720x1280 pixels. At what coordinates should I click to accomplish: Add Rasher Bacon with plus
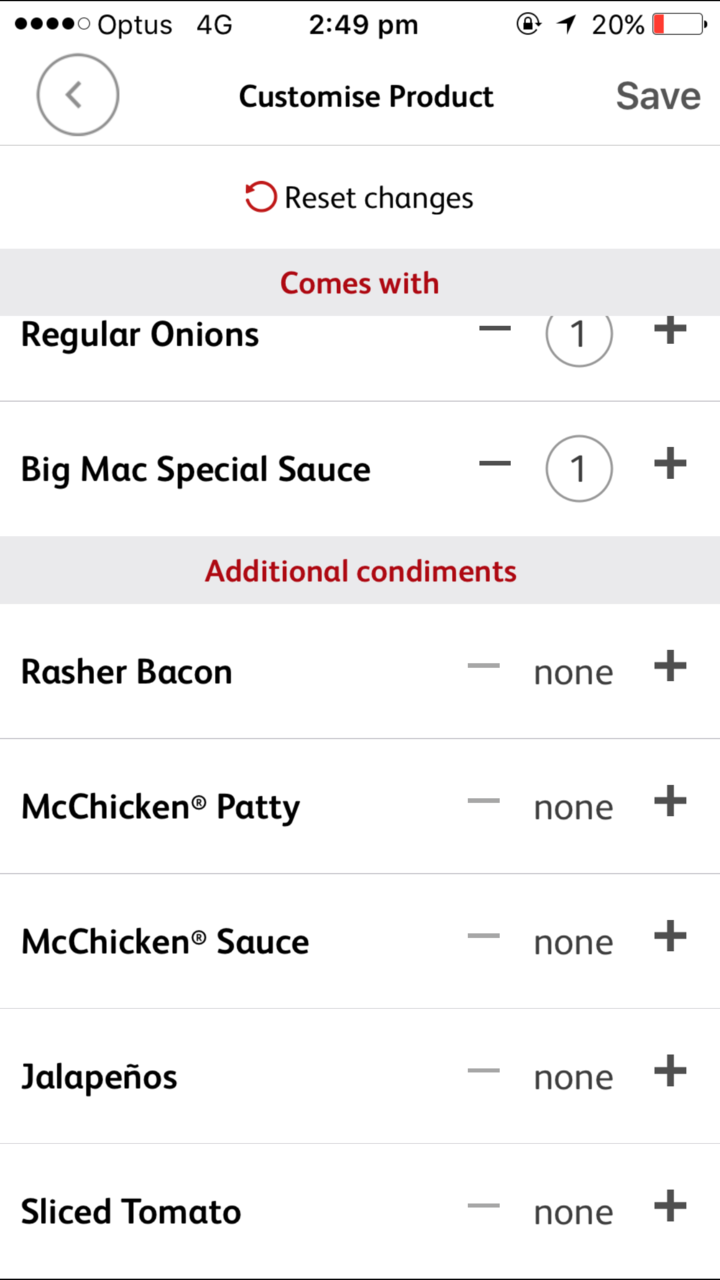tap(670, 667)
